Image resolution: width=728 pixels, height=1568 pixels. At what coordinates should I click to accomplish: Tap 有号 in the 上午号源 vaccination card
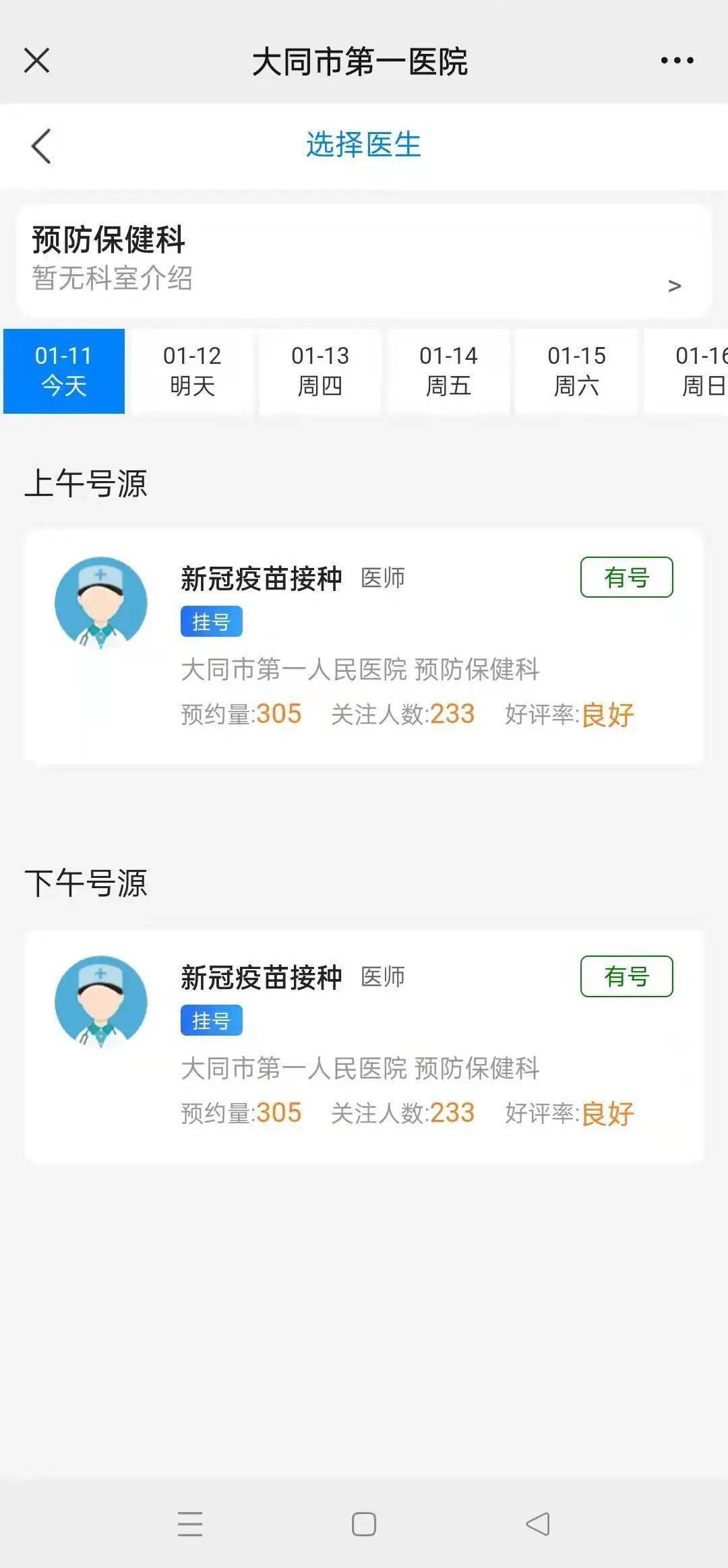[627, 577]
